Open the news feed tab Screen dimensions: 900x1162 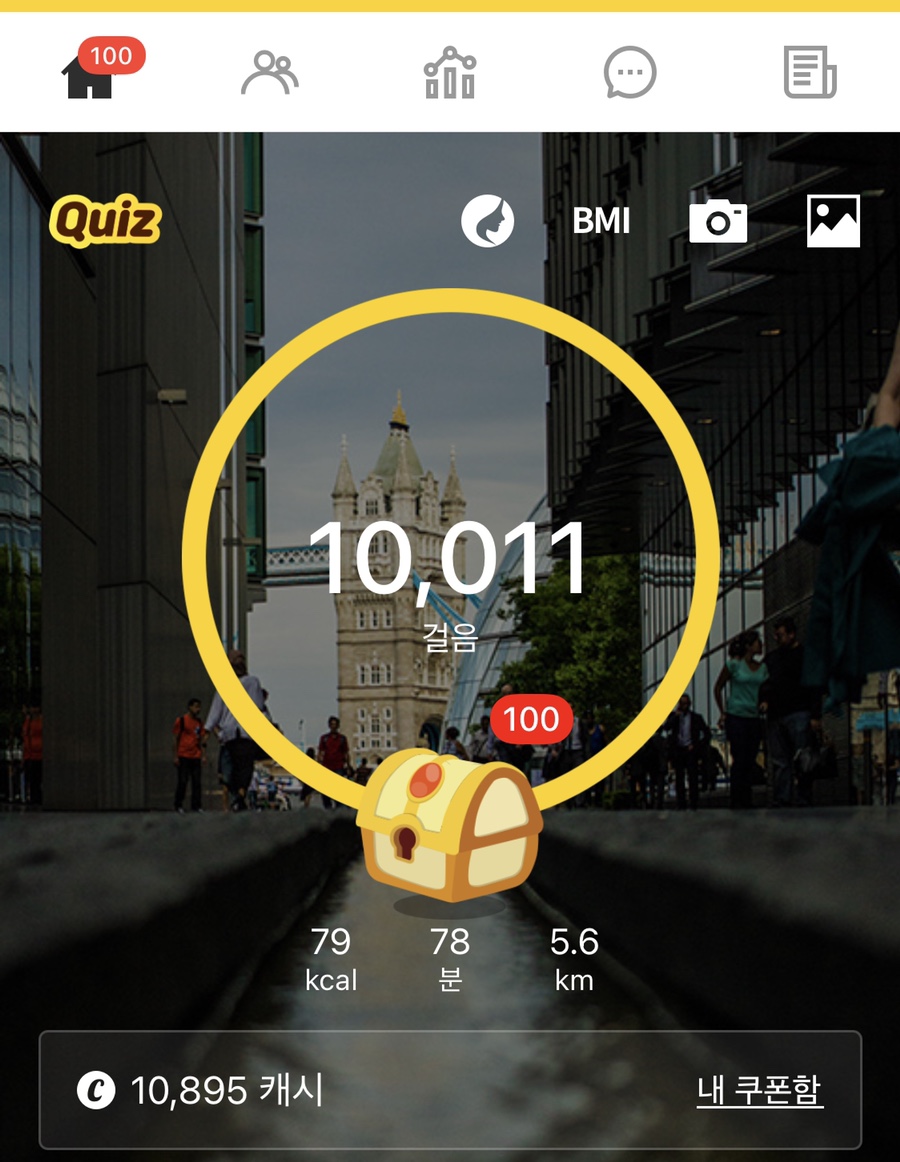click(x=809, y=73)
